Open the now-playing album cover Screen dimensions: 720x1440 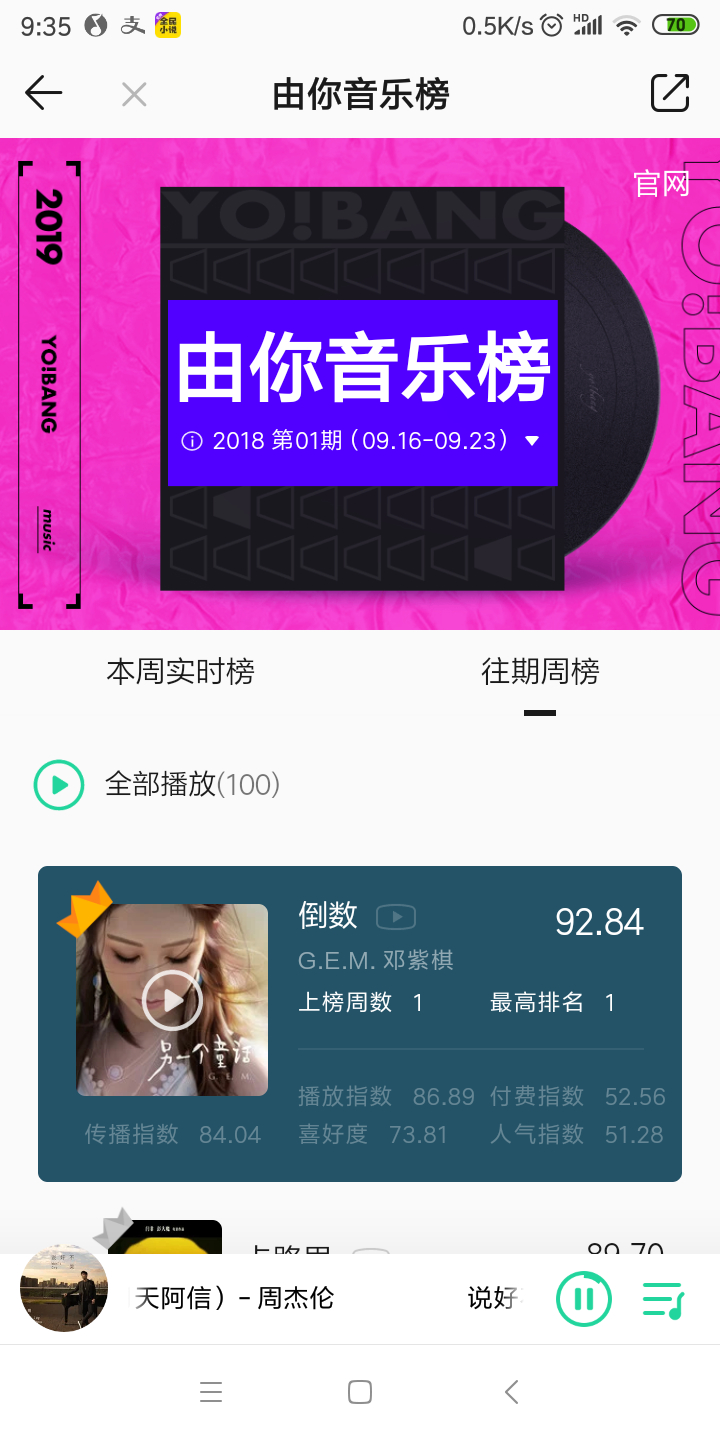(64, 1288)
